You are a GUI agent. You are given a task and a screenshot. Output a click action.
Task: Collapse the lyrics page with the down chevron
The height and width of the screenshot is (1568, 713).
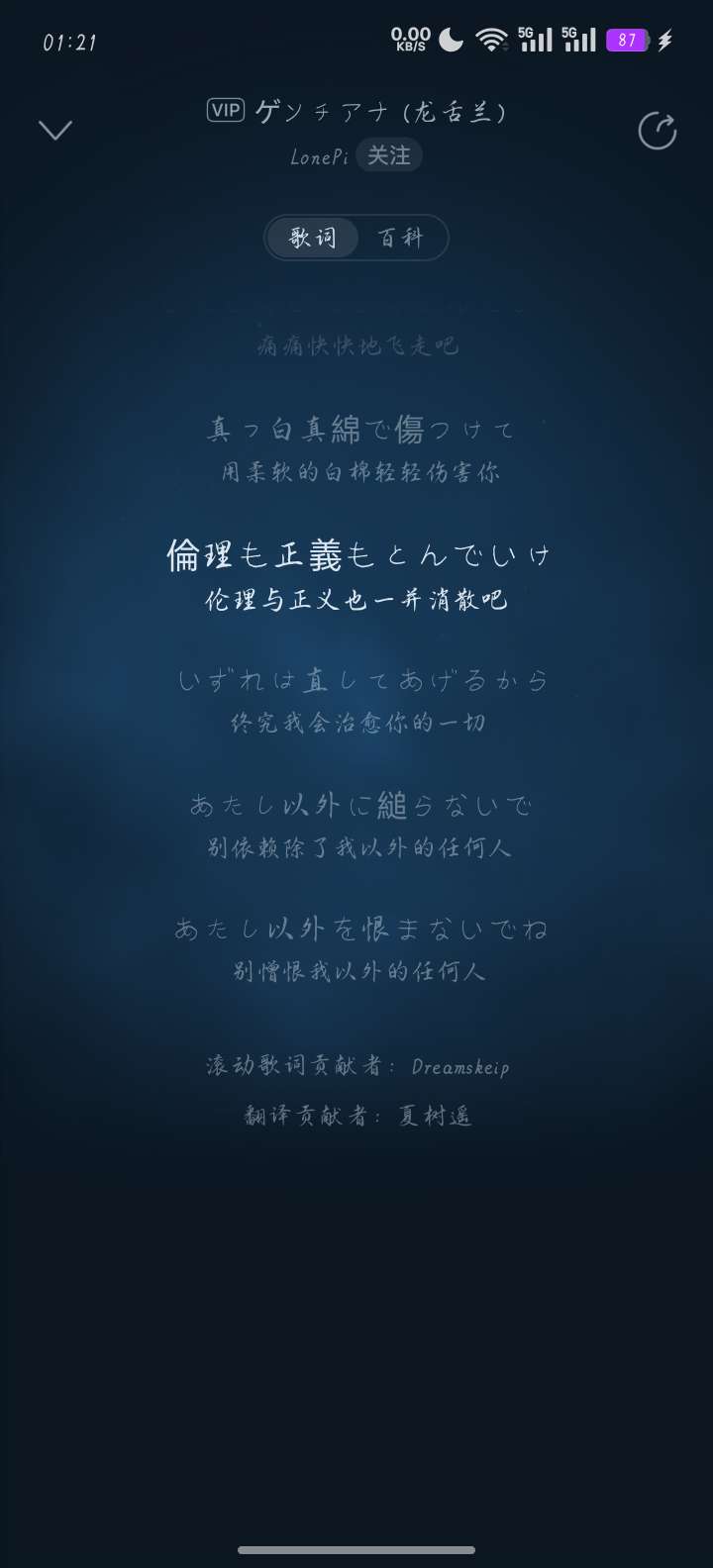(55, 130)
